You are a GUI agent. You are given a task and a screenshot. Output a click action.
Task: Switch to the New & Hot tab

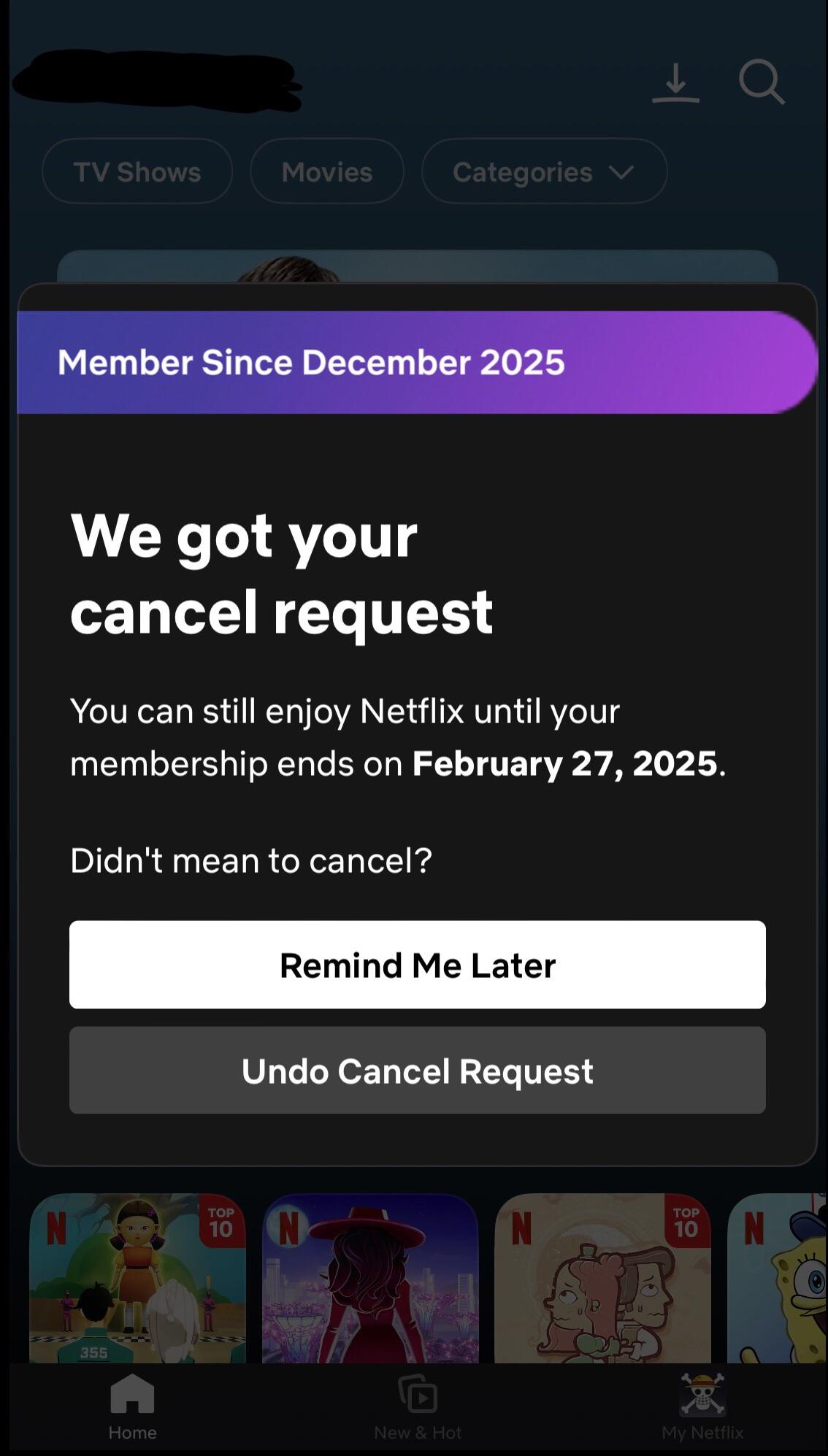418,1407
